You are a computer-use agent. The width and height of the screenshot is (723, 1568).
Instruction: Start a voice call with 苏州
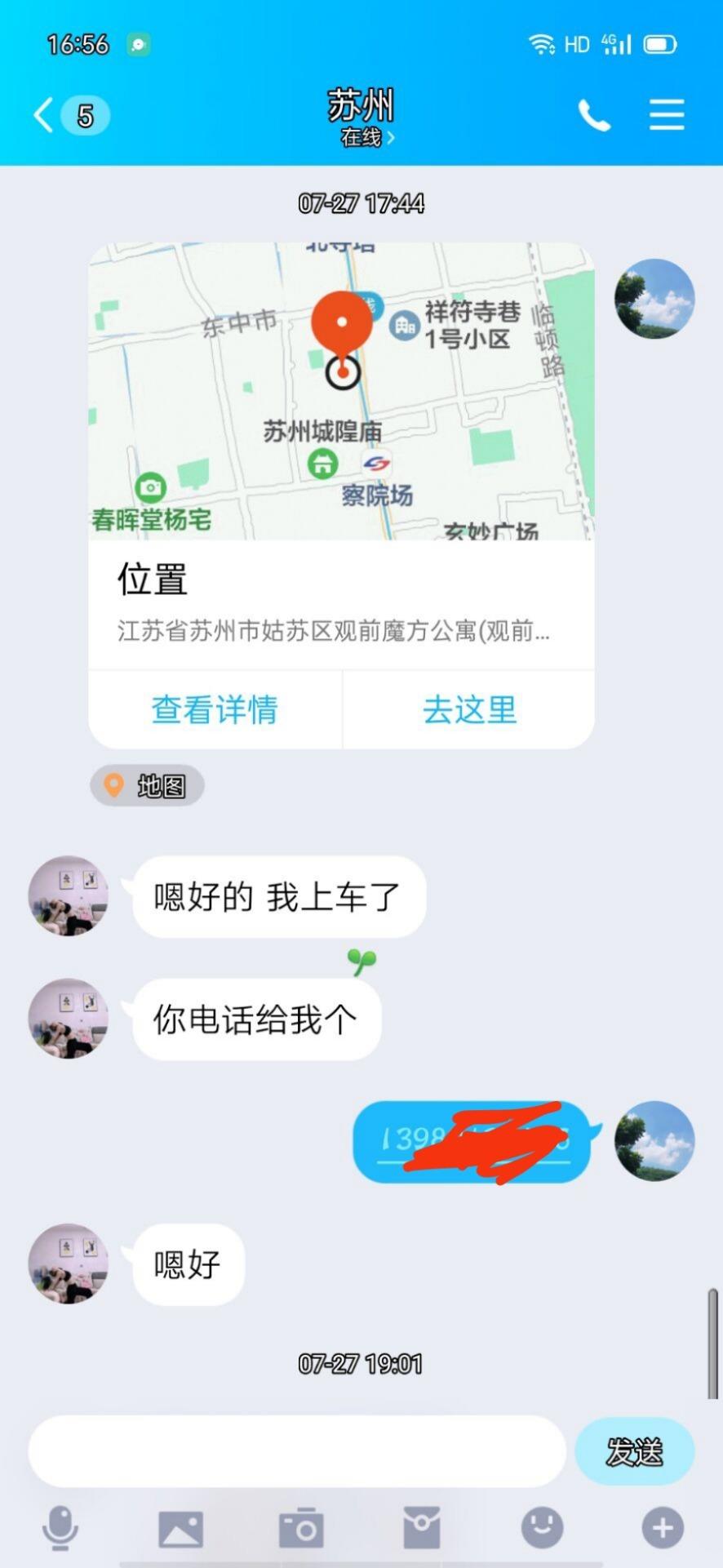click(594, 114)
